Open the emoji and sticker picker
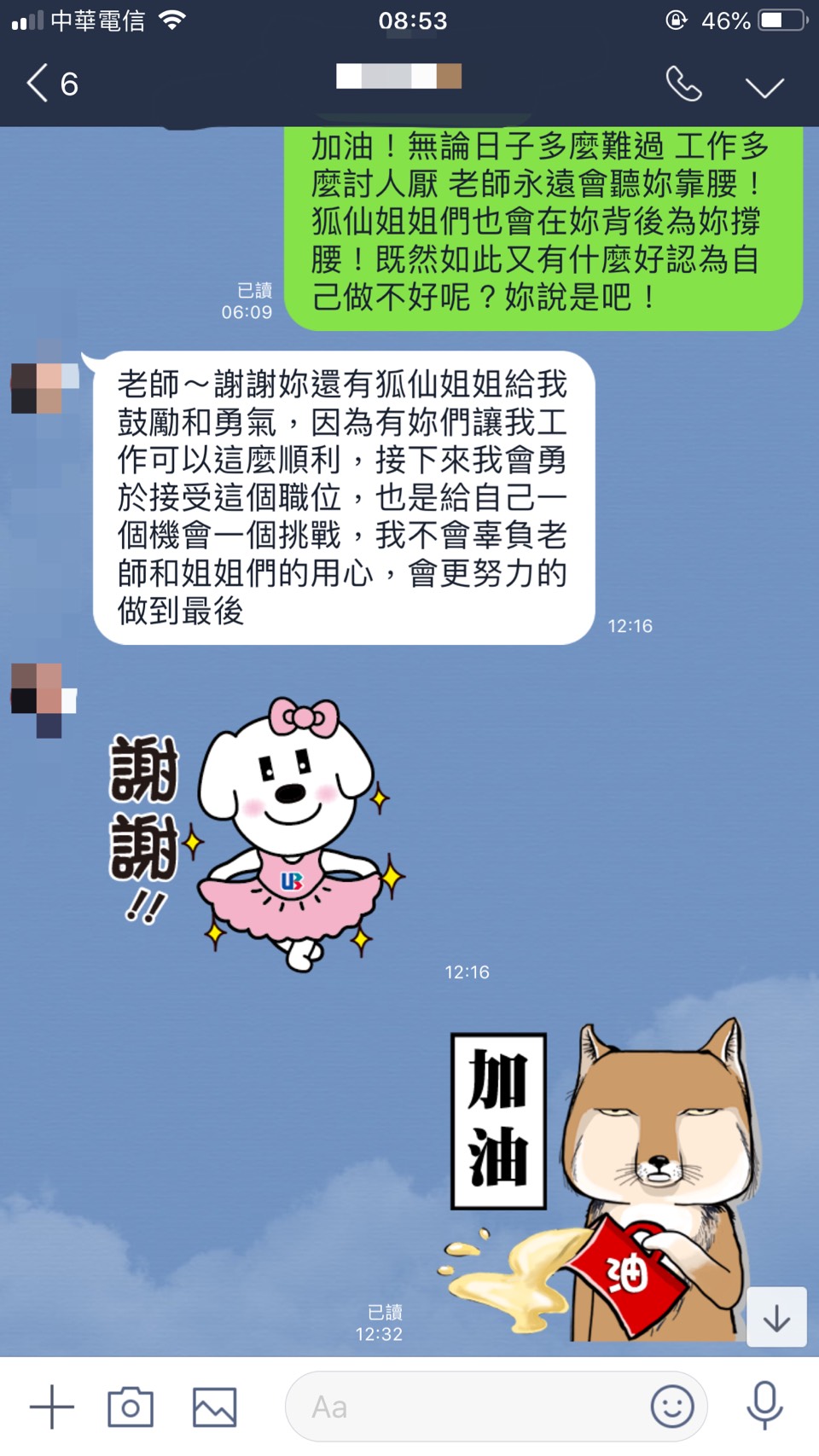 [x=672, y=1407]
